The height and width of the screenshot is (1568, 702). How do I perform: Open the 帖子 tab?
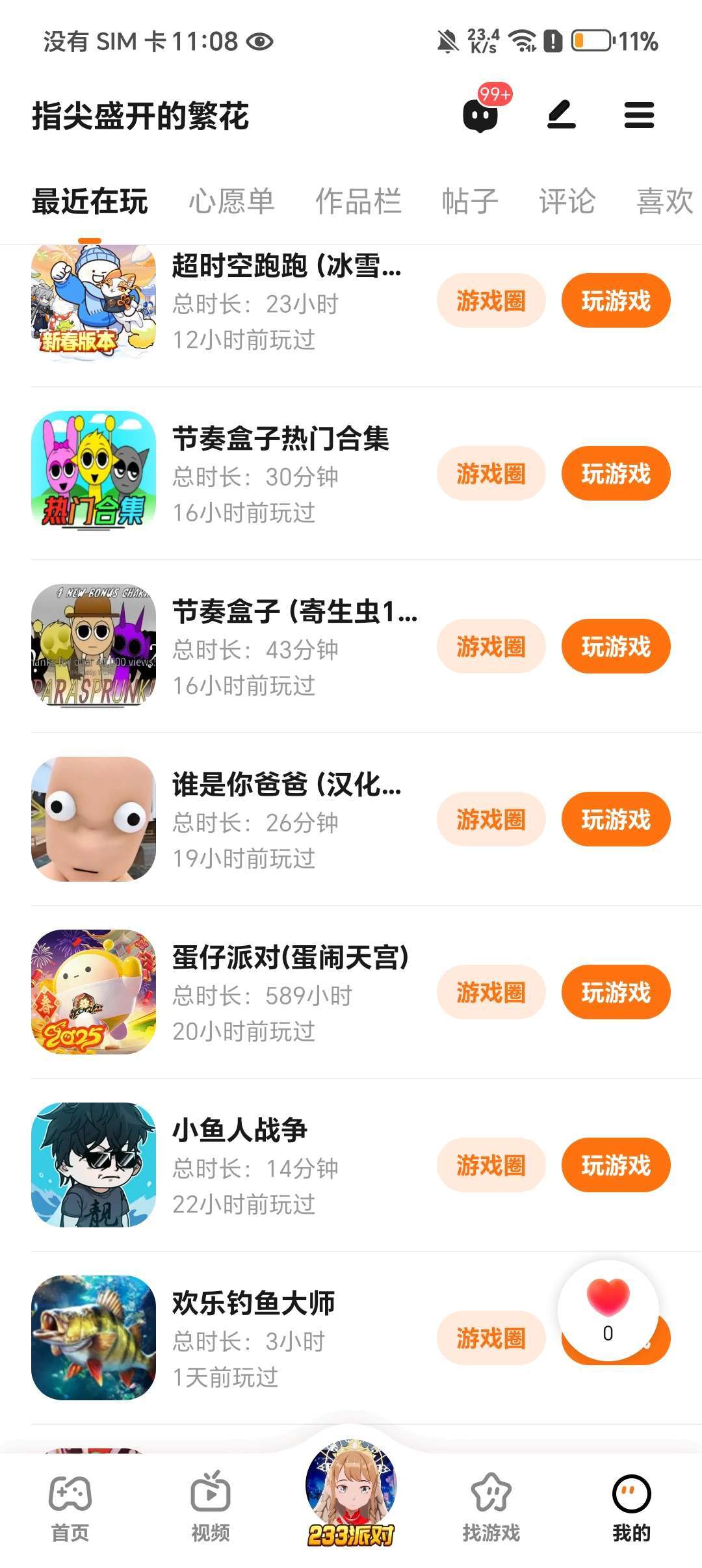point(470,201)
